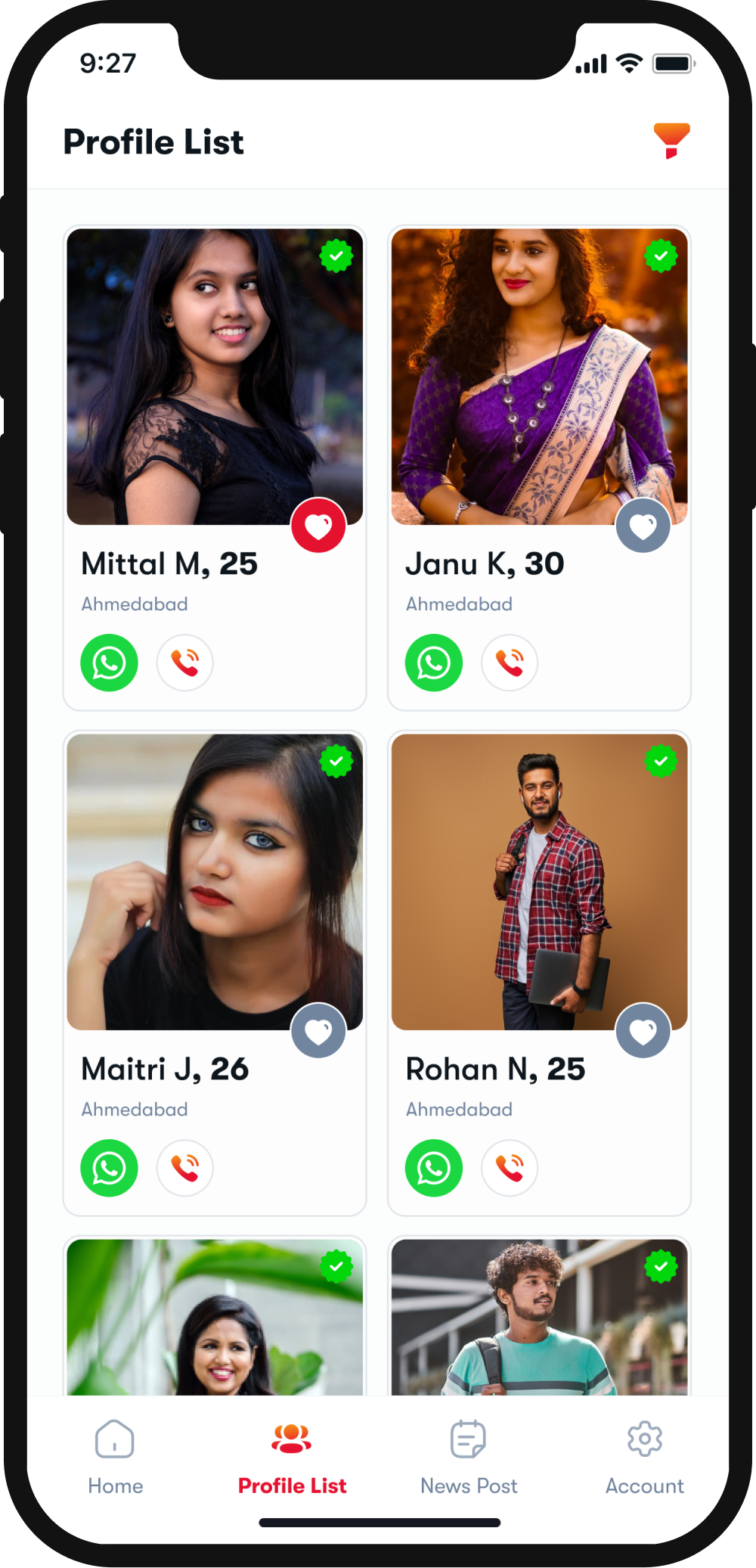The height and width of the screenshot is (1568, 756).
Task: Call Maitri J using the phone icon
Action: click(185, 1168)
